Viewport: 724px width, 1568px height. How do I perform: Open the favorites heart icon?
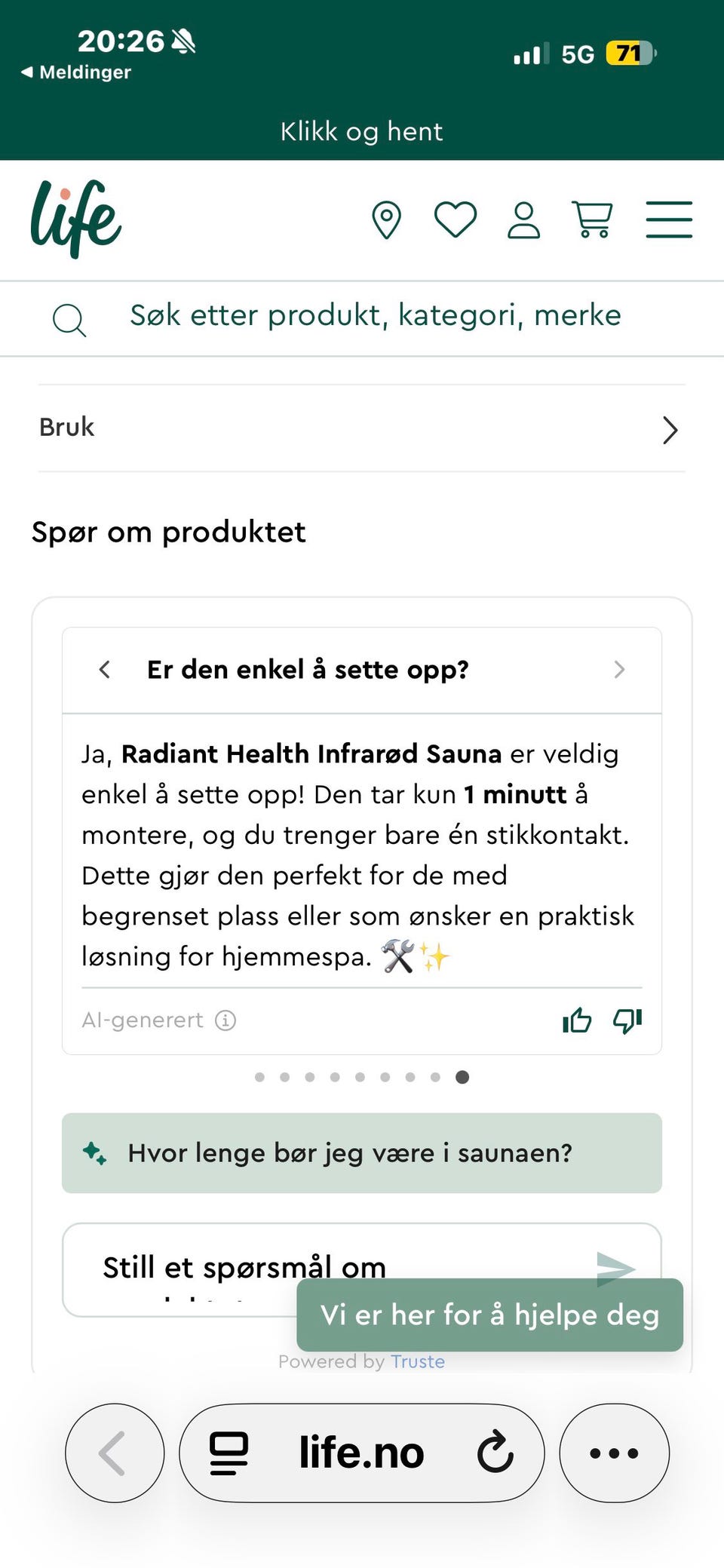point(456,219)
